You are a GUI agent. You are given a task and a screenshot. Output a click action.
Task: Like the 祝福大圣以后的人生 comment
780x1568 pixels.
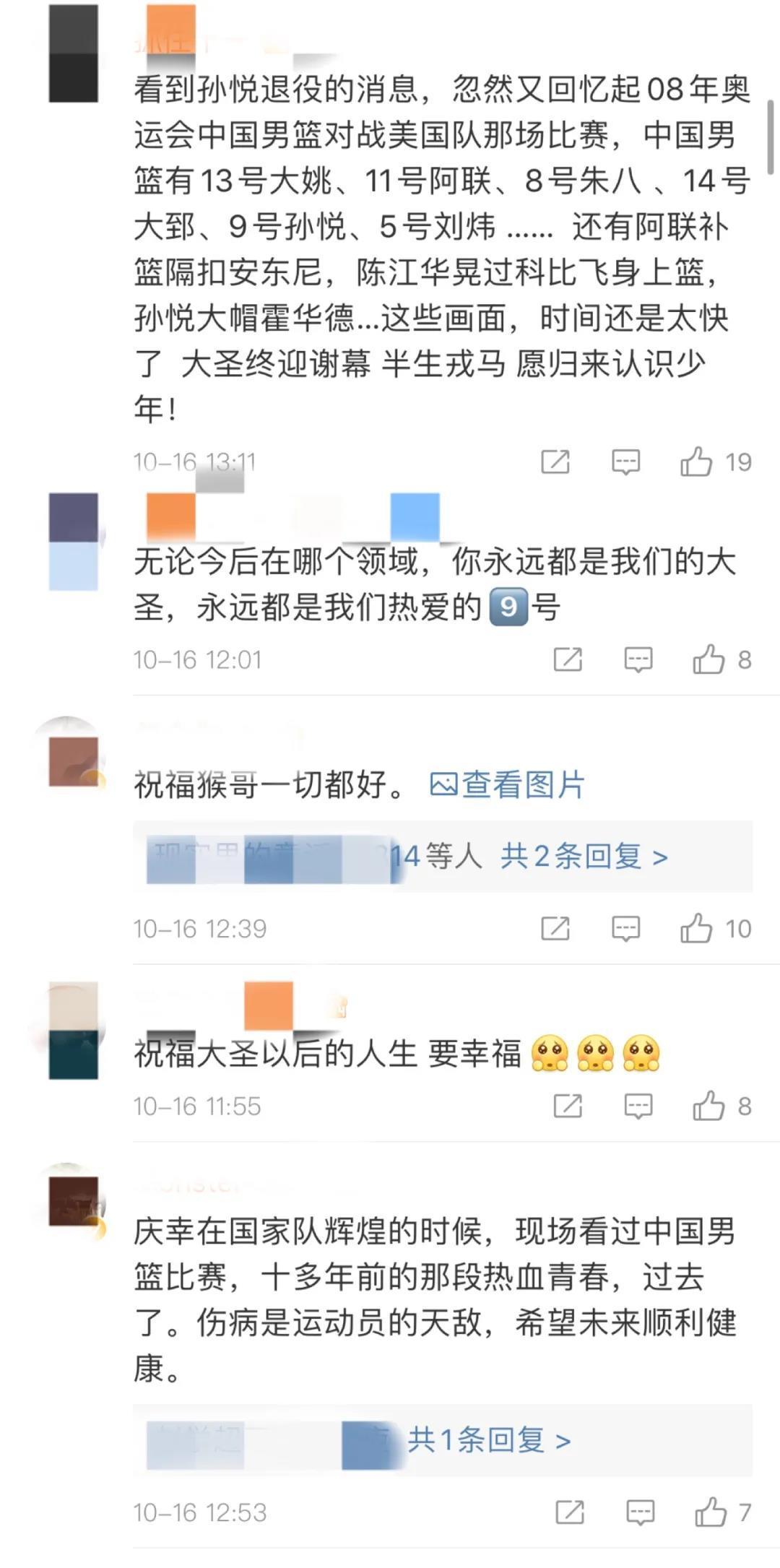[721, 1106]
